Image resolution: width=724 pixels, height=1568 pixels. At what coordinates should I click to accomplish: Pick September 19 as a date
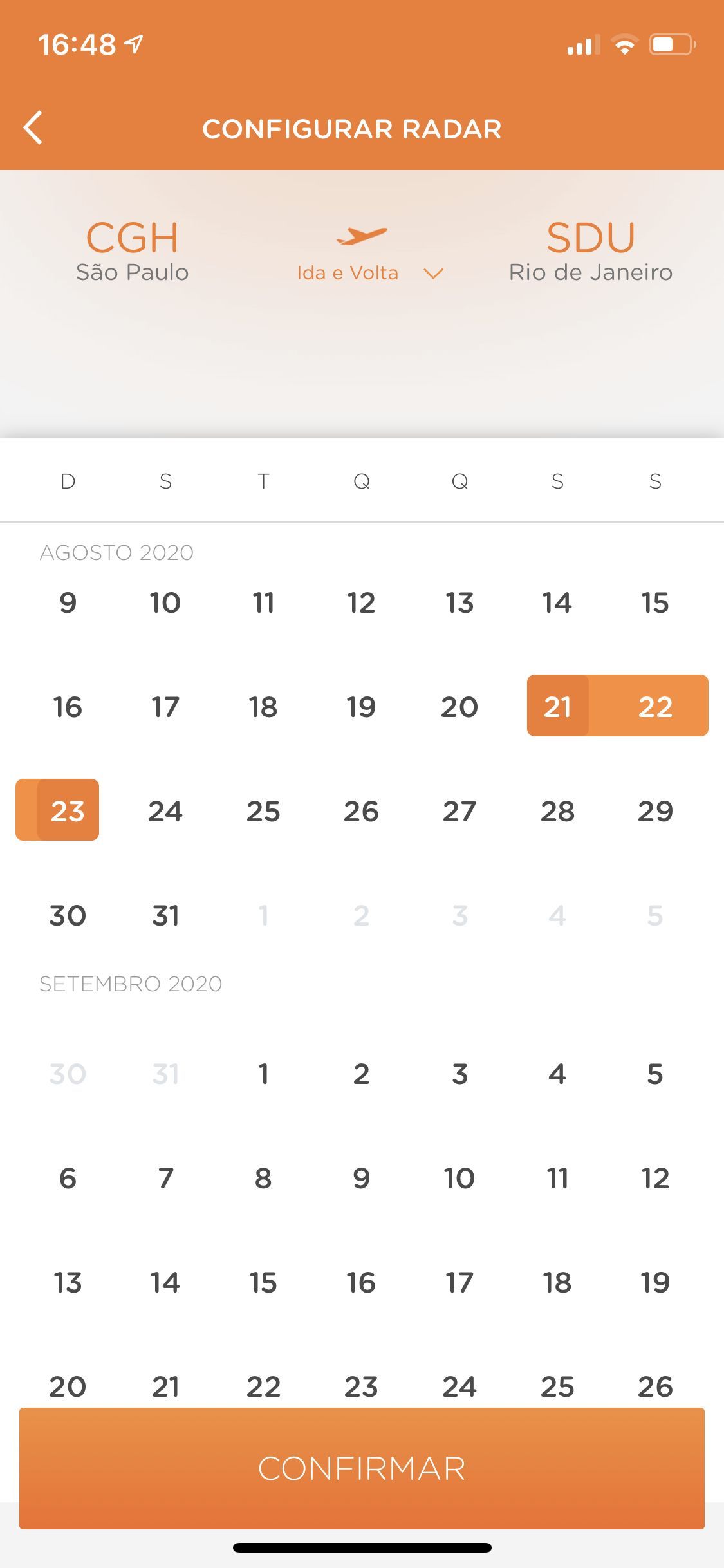(x=655, y=1282)
